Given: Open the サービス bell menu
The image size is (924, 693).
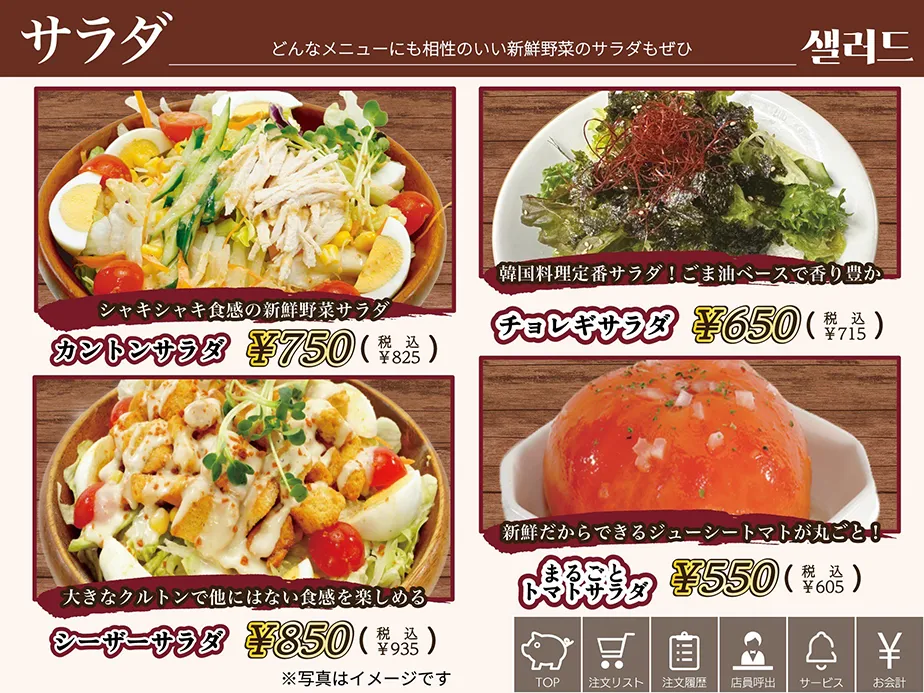Looking at the screenshot, I should click(821, 655).
